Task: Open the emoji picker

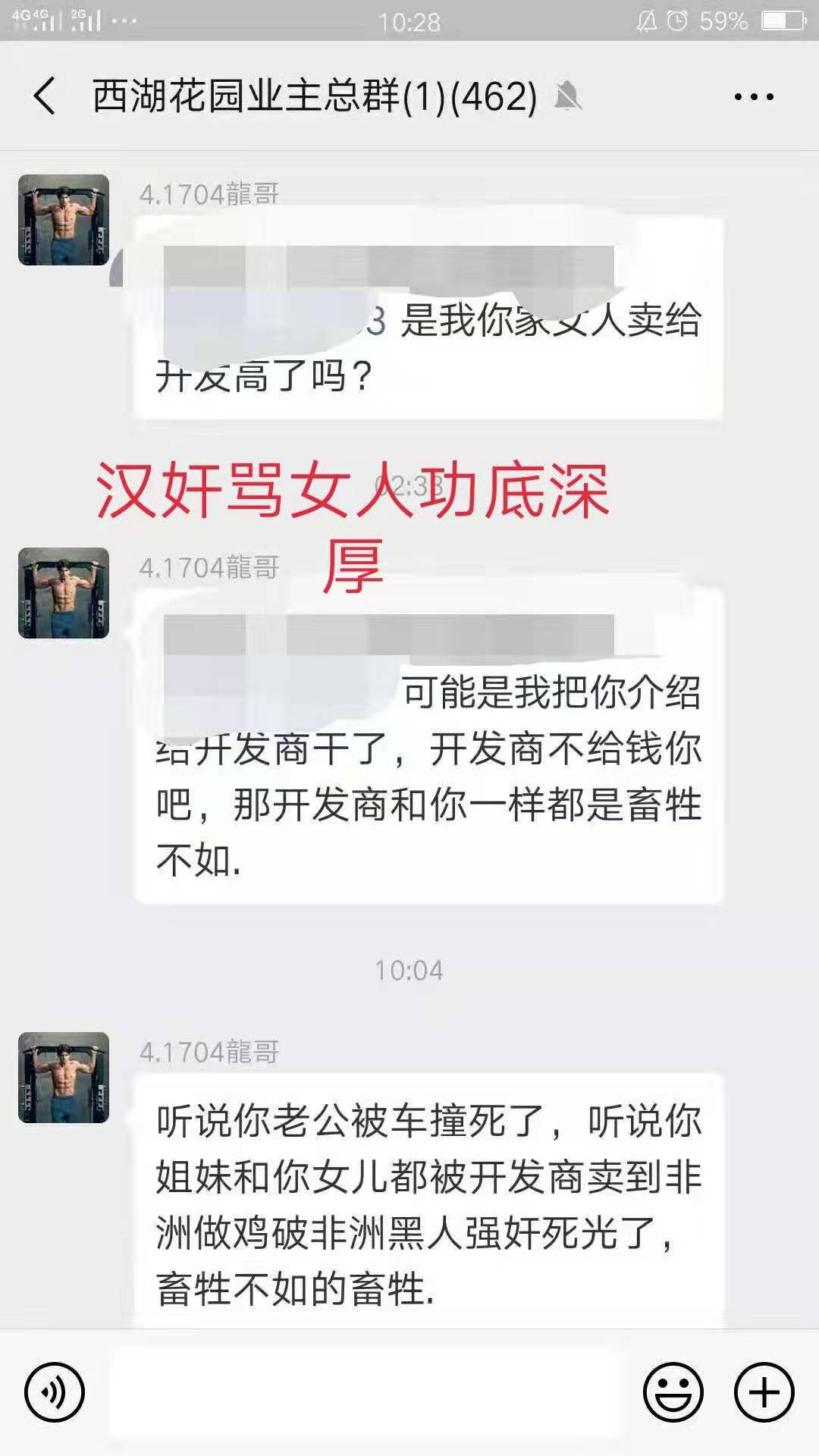Action: point(673,1392)
